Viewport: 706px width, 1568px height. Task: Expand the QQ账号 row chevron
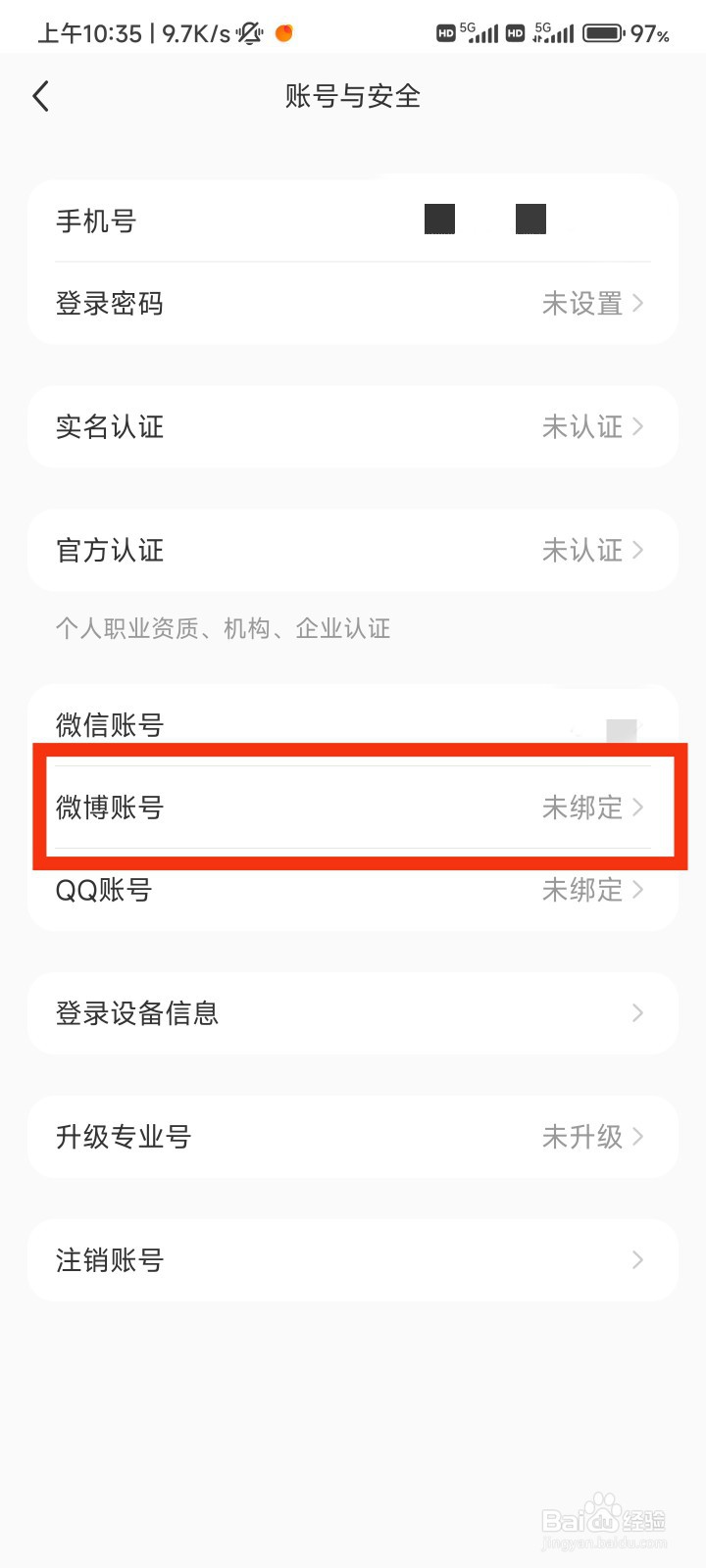[x=637, y=890]
